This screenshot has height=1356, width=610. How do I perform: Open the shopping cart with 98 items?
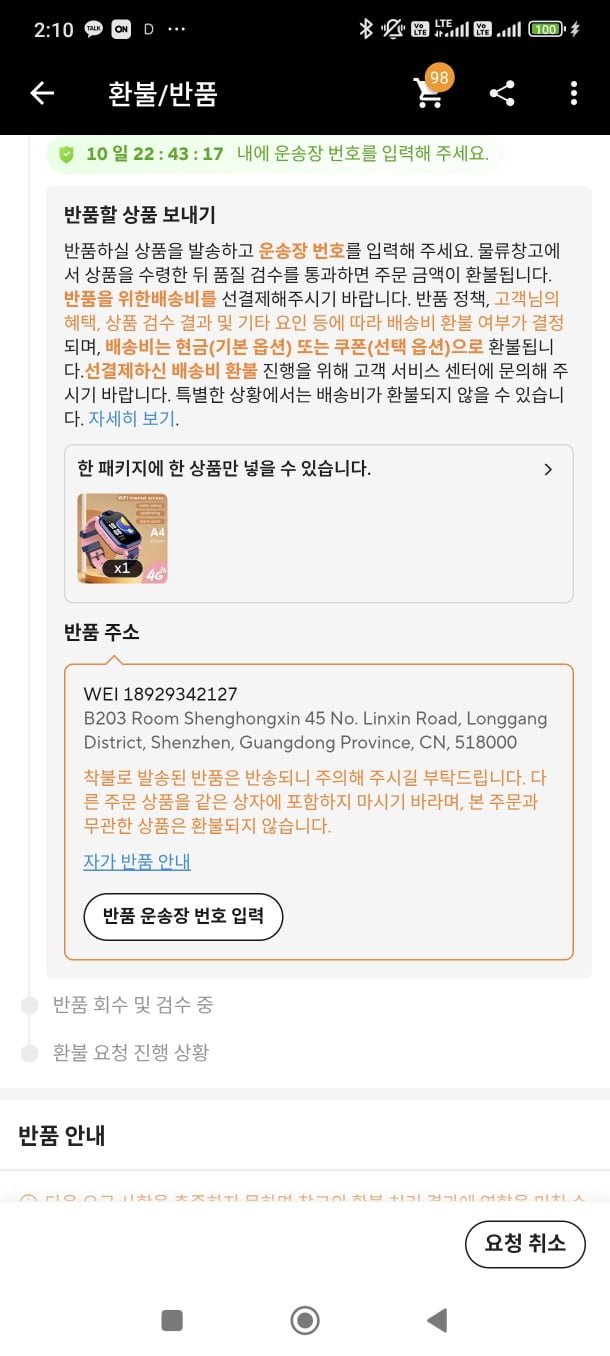pyautogui.click(x=430, y=93)
